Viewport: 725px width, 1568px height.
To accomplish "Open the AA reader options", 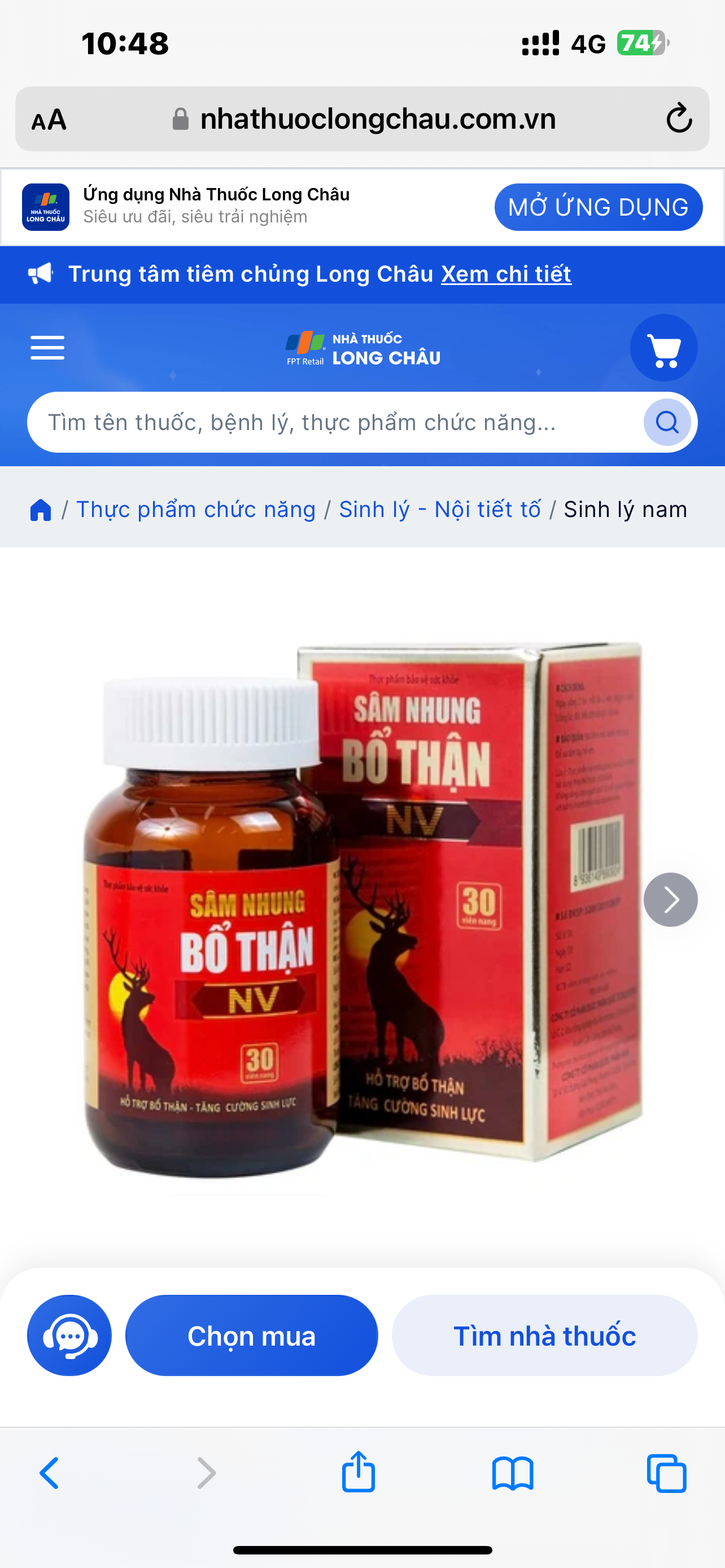I will coord(49,120).
